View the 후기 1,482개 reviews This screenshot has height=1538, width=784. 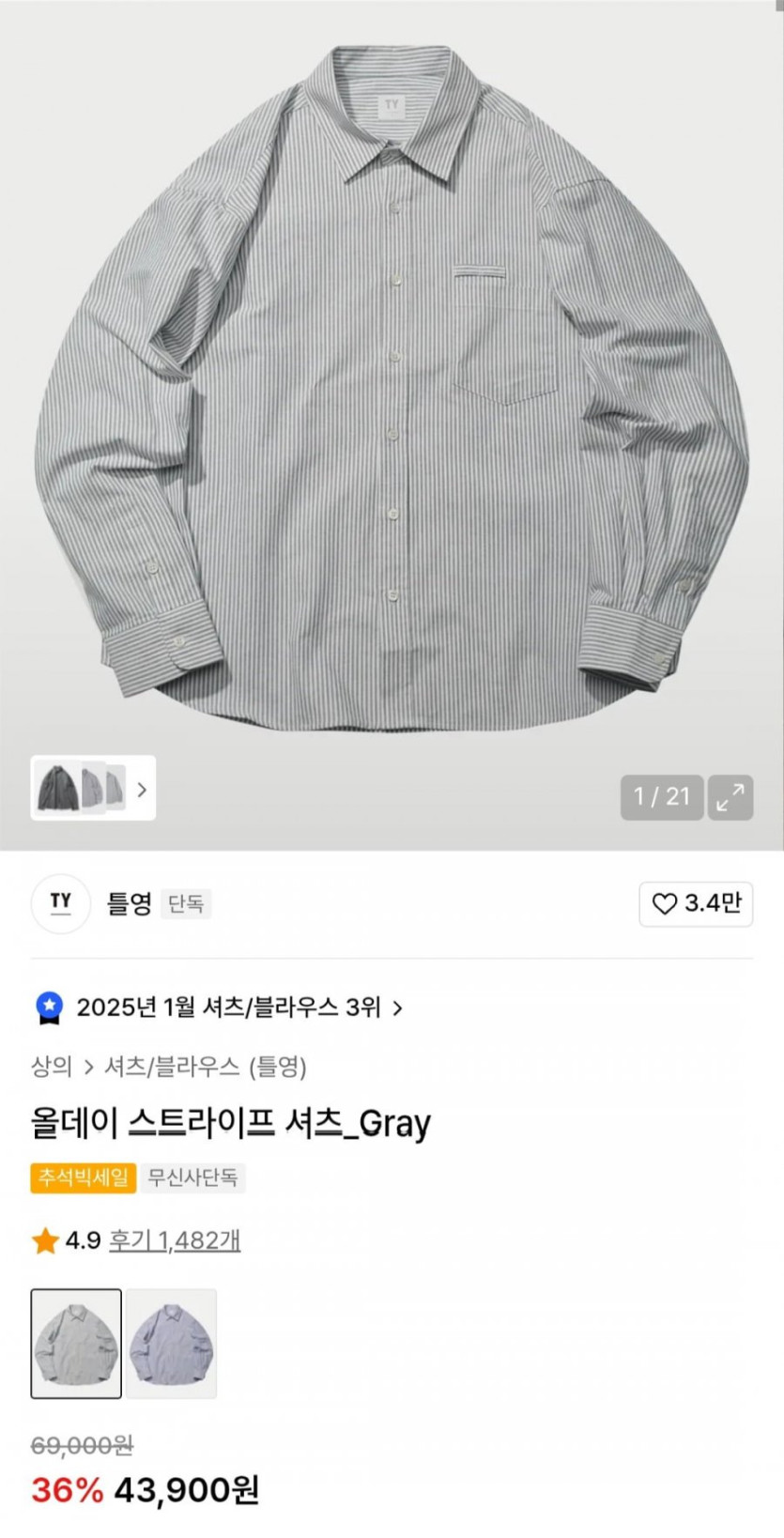point(175,1240)
